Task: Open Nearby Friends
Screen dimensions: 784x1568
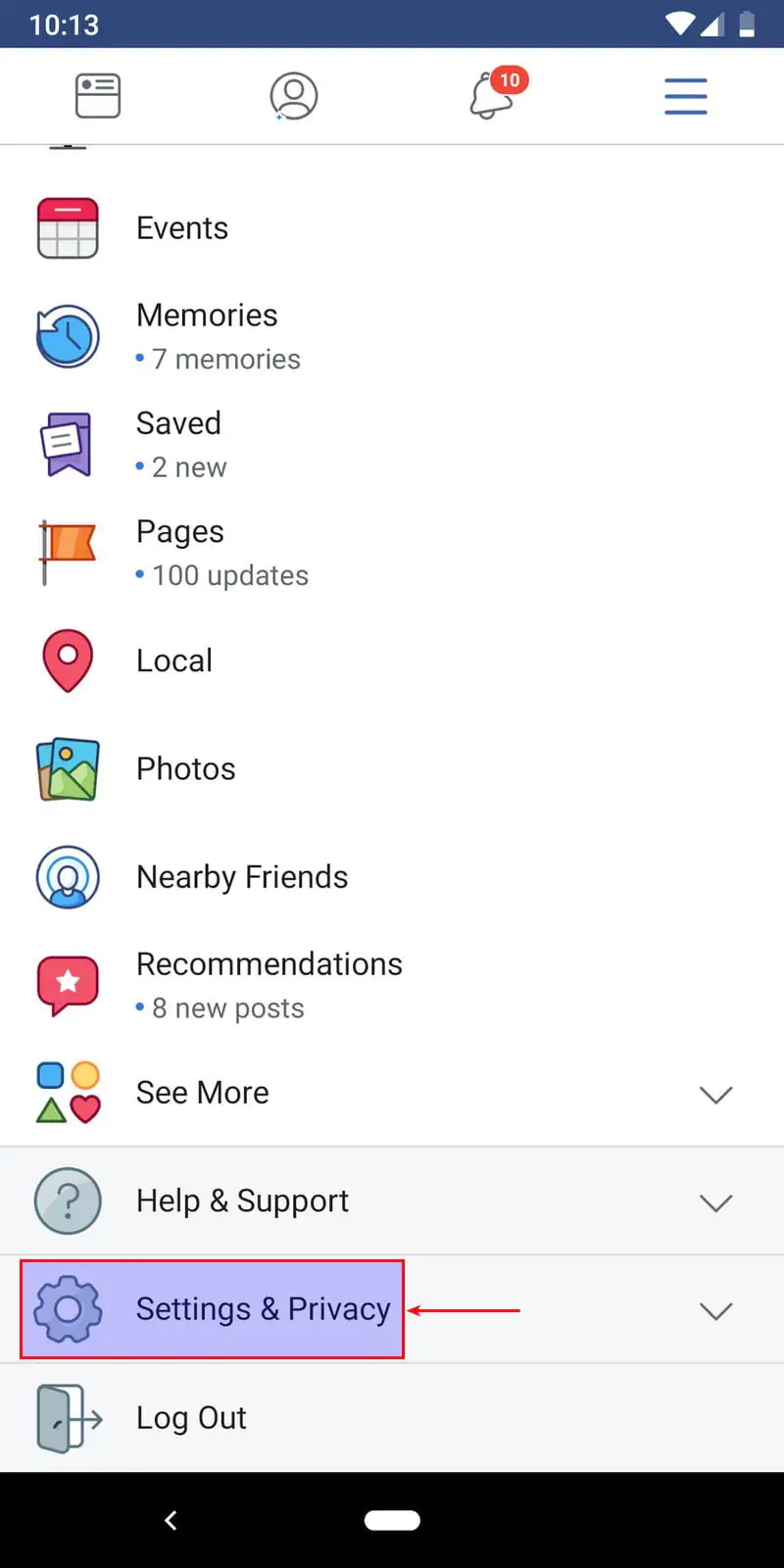Action: (x=242, y=877)
